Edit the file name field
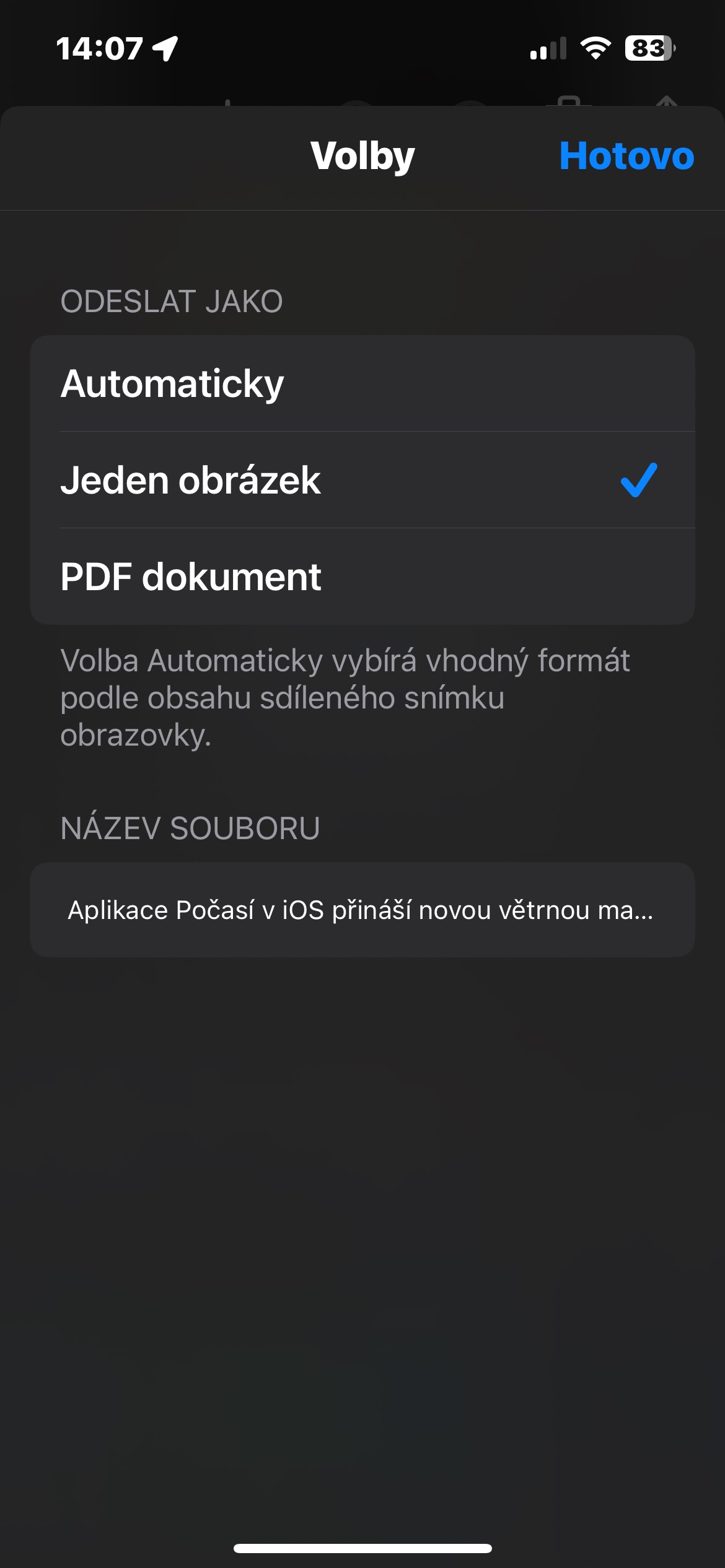725x1568 pixels. click(x=362, y=910)
